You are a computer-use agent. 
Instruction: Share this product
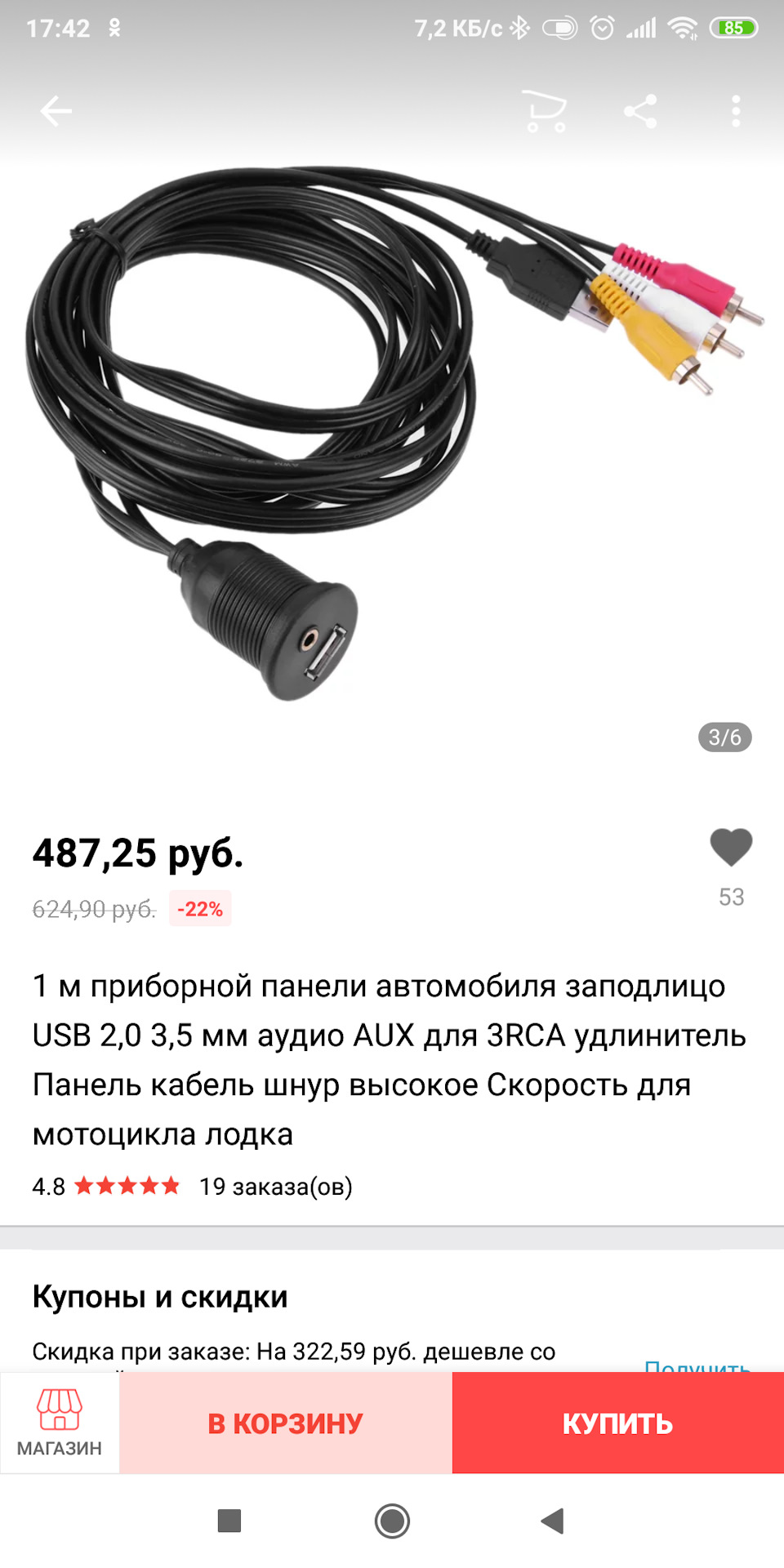click(641, 111)
